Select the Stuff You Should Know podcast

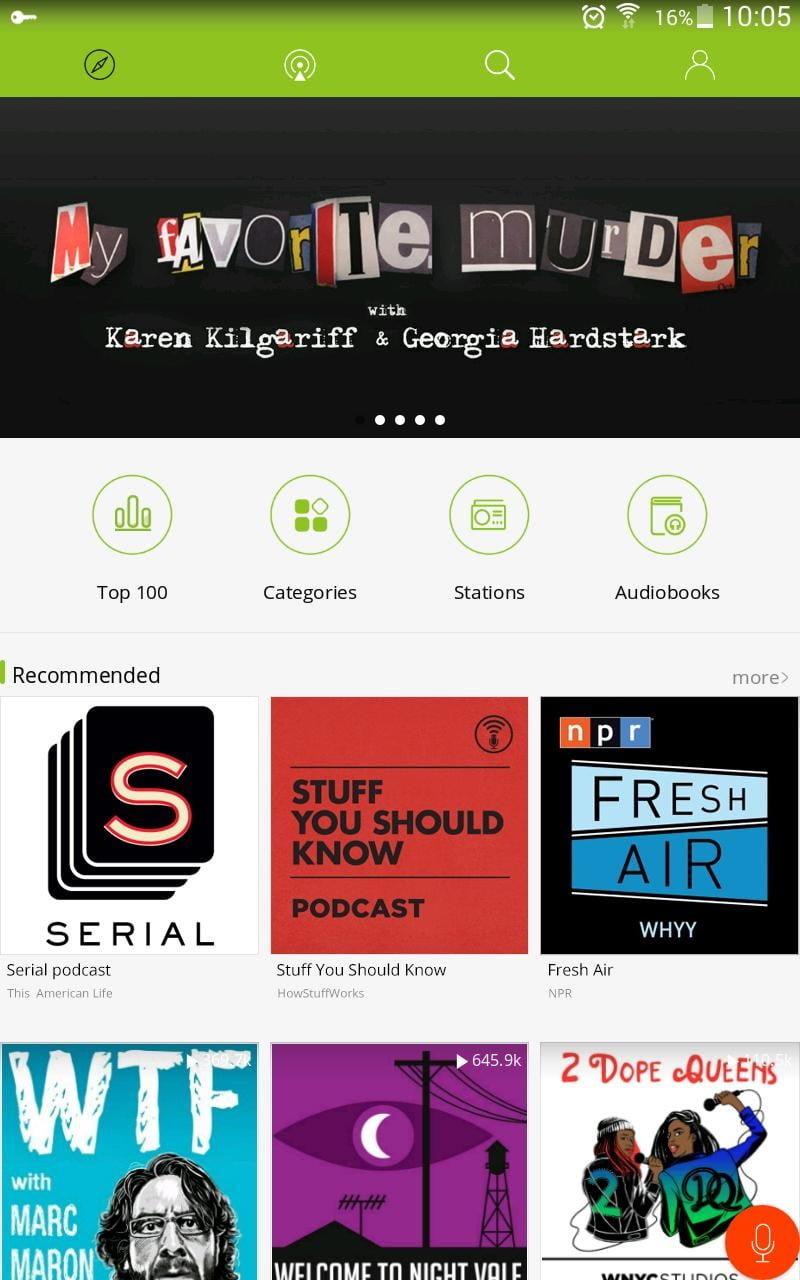tap(399, 826)
